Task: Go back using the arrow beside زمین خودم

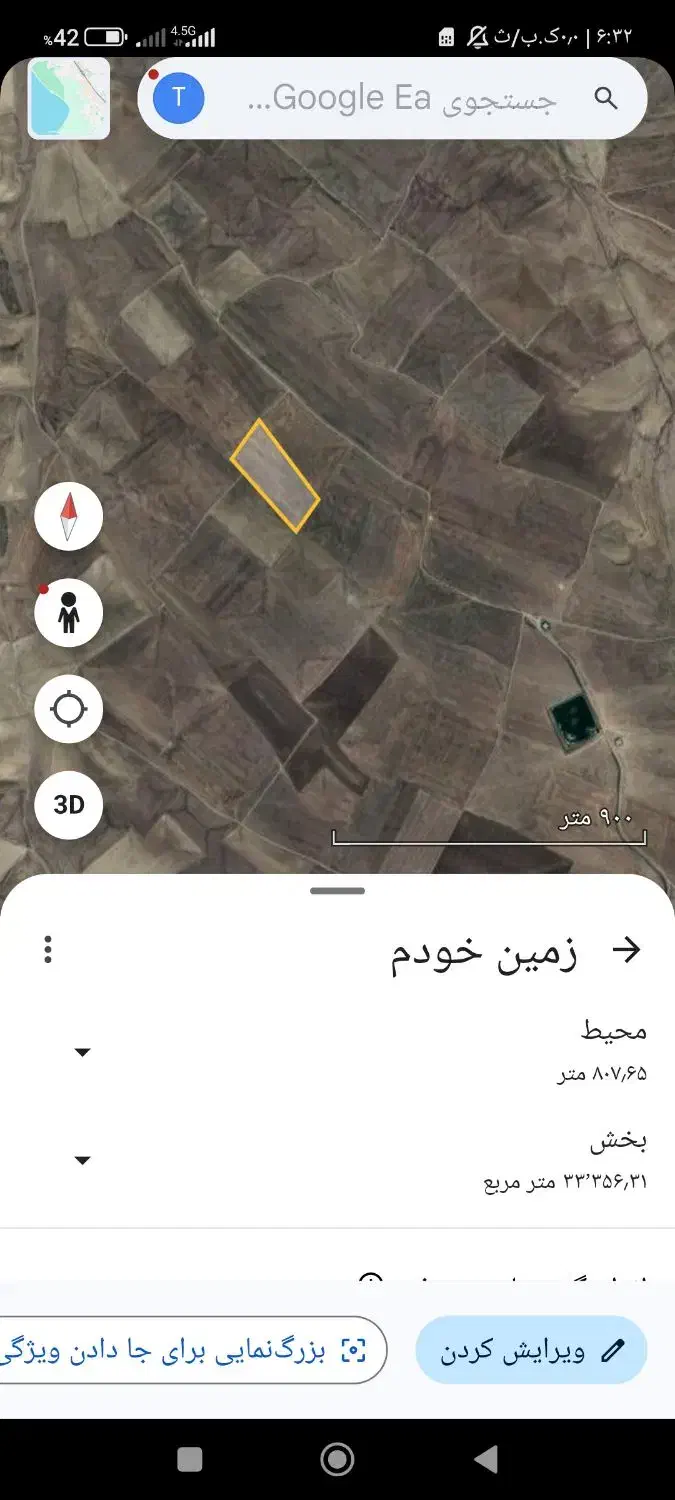Action: pos(626,950)
